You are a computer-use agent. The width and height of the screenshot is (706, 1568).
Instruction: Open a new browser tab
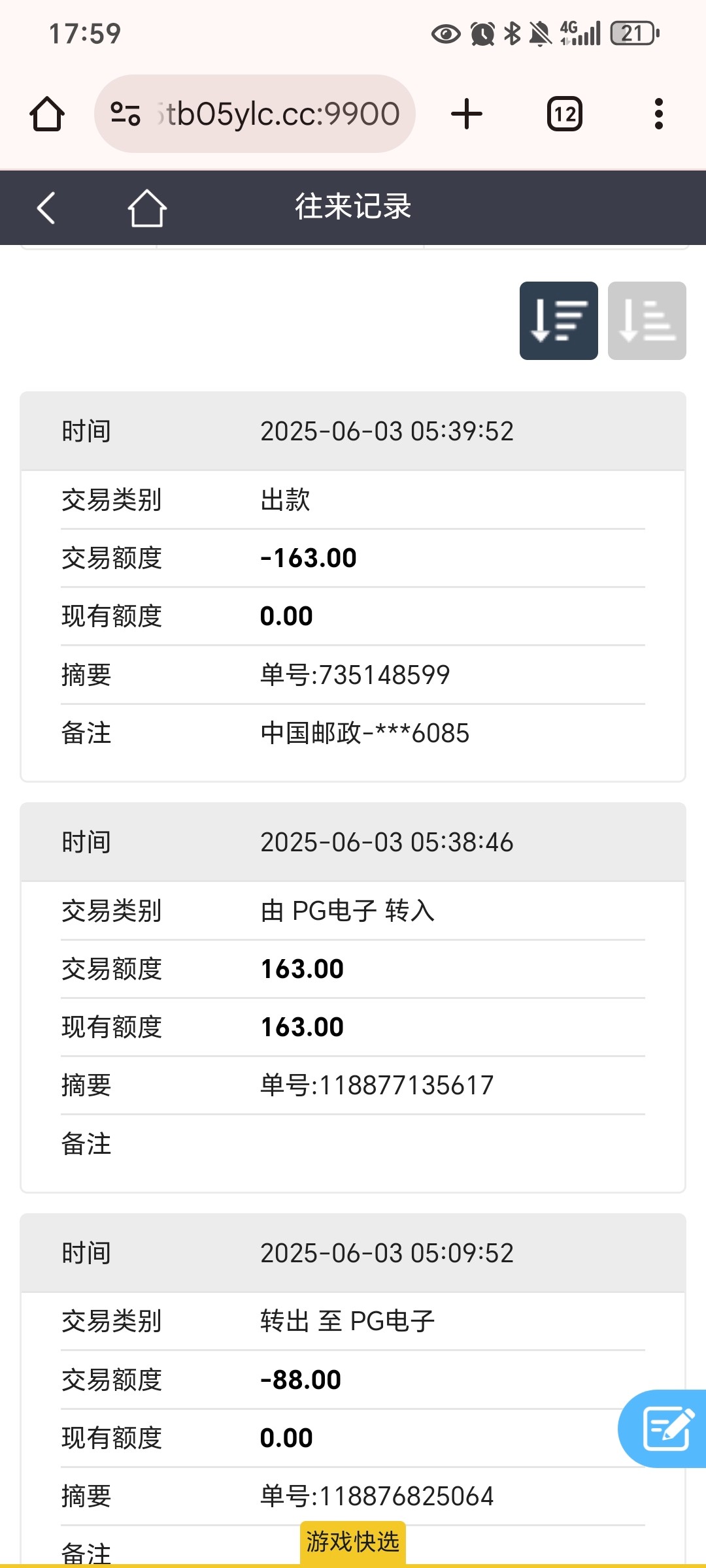tap(467, 114)
